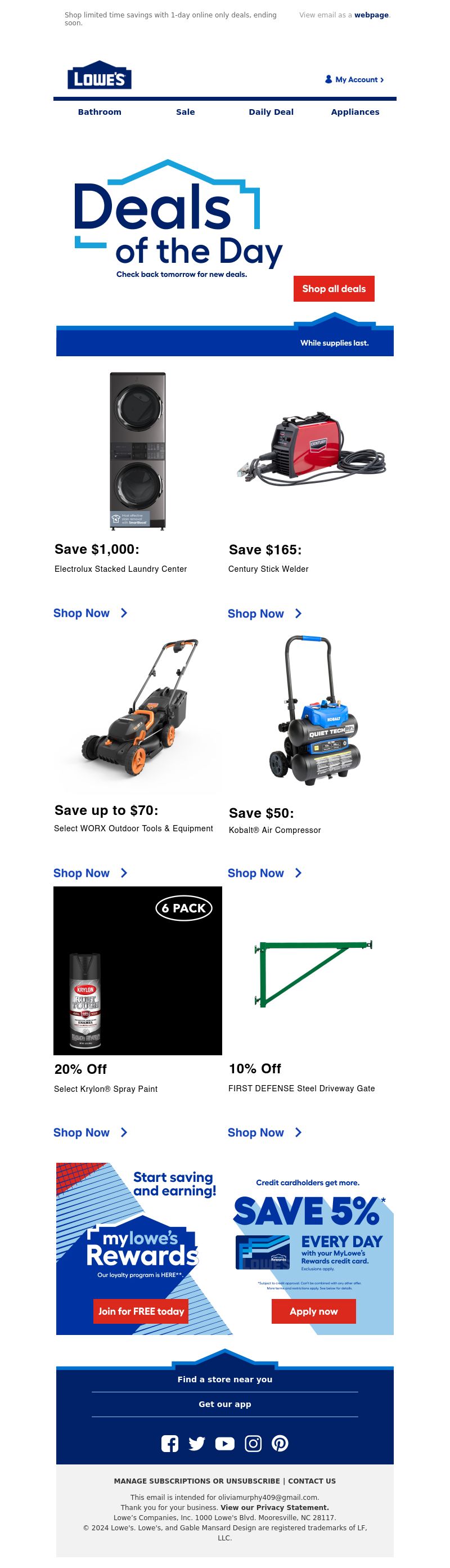This screenshot has width=450, height=1568.
Task: Browse the Appliances category
Action: (x=355, y=112)
